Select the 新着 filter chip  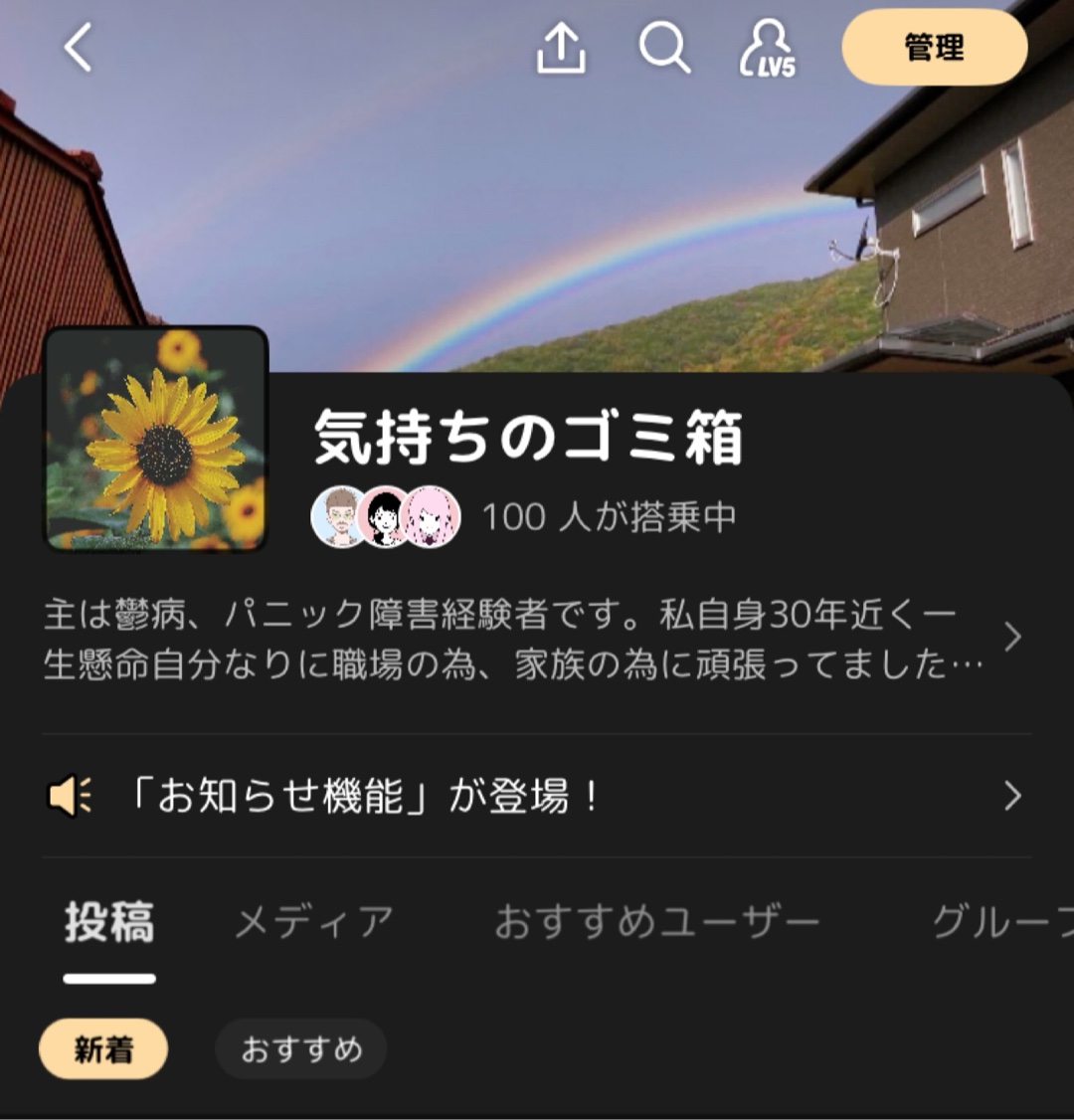click(x=103, y=1048)
